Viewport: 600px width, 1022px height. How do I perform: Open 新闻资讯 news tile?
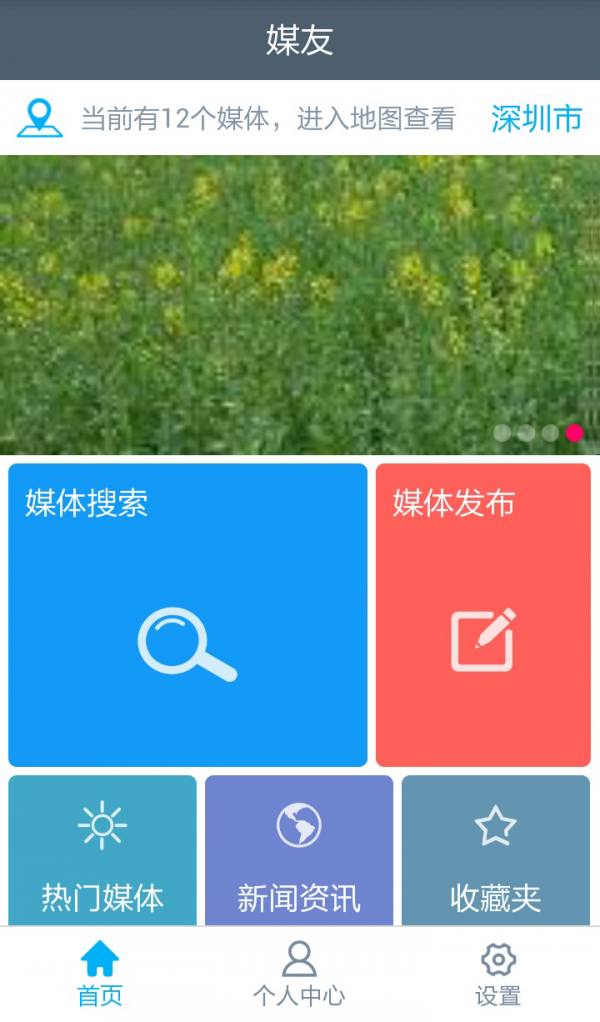(x=299, y=850)
